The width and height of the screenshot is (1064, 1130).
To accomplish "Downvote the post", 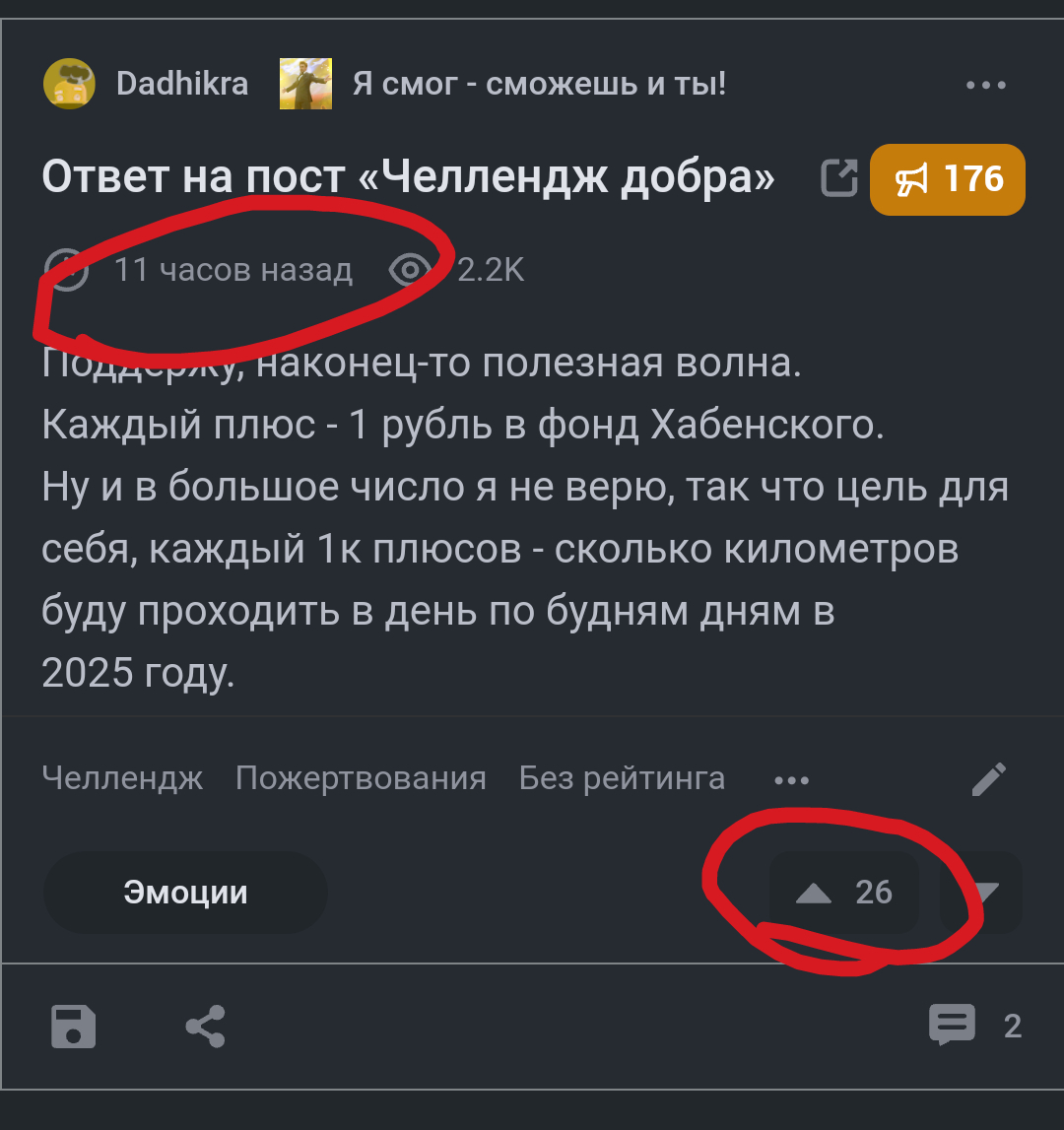I will 982,893.
